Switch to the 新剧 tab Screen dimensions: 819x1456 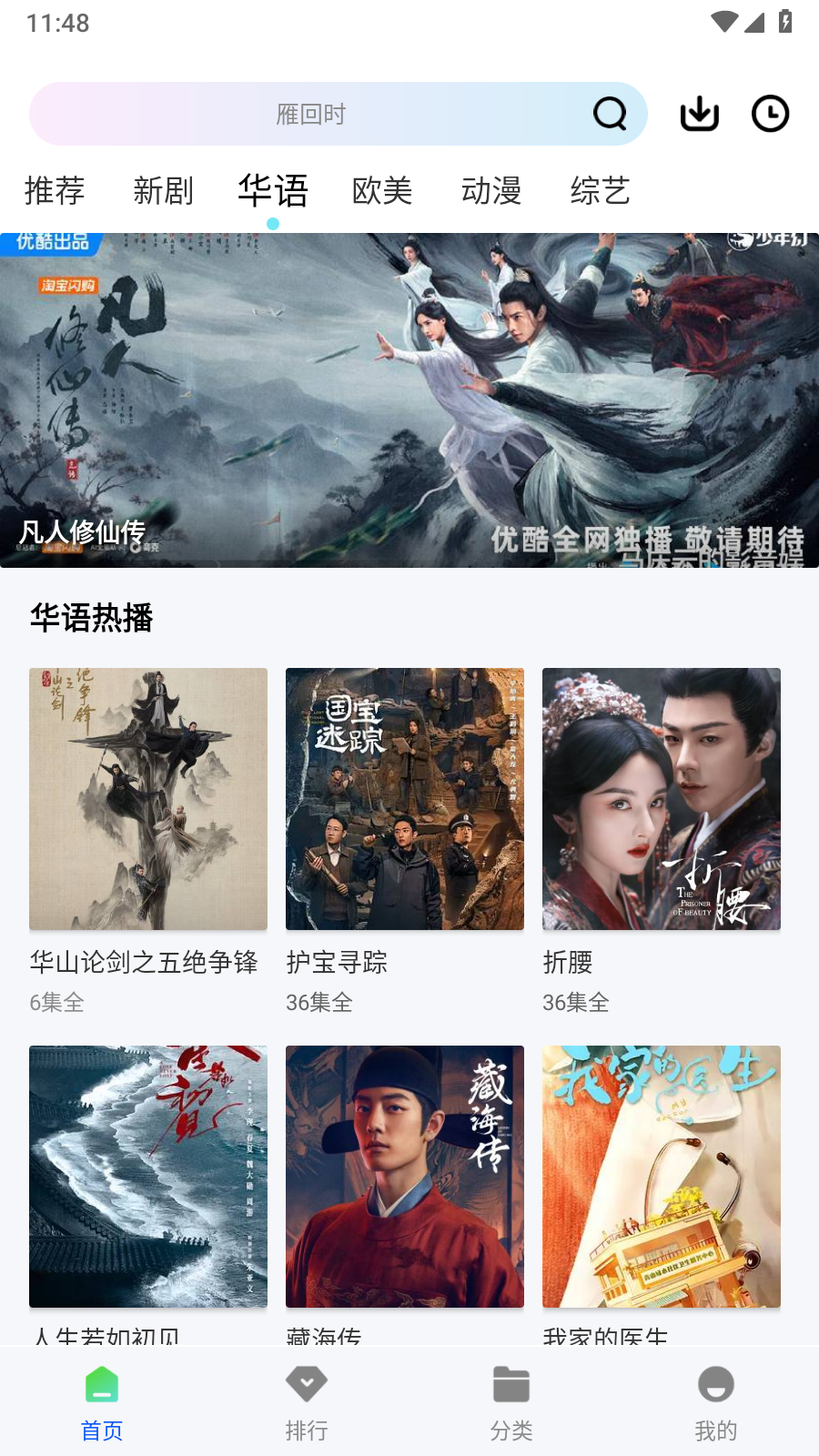[x=164, y=191]
